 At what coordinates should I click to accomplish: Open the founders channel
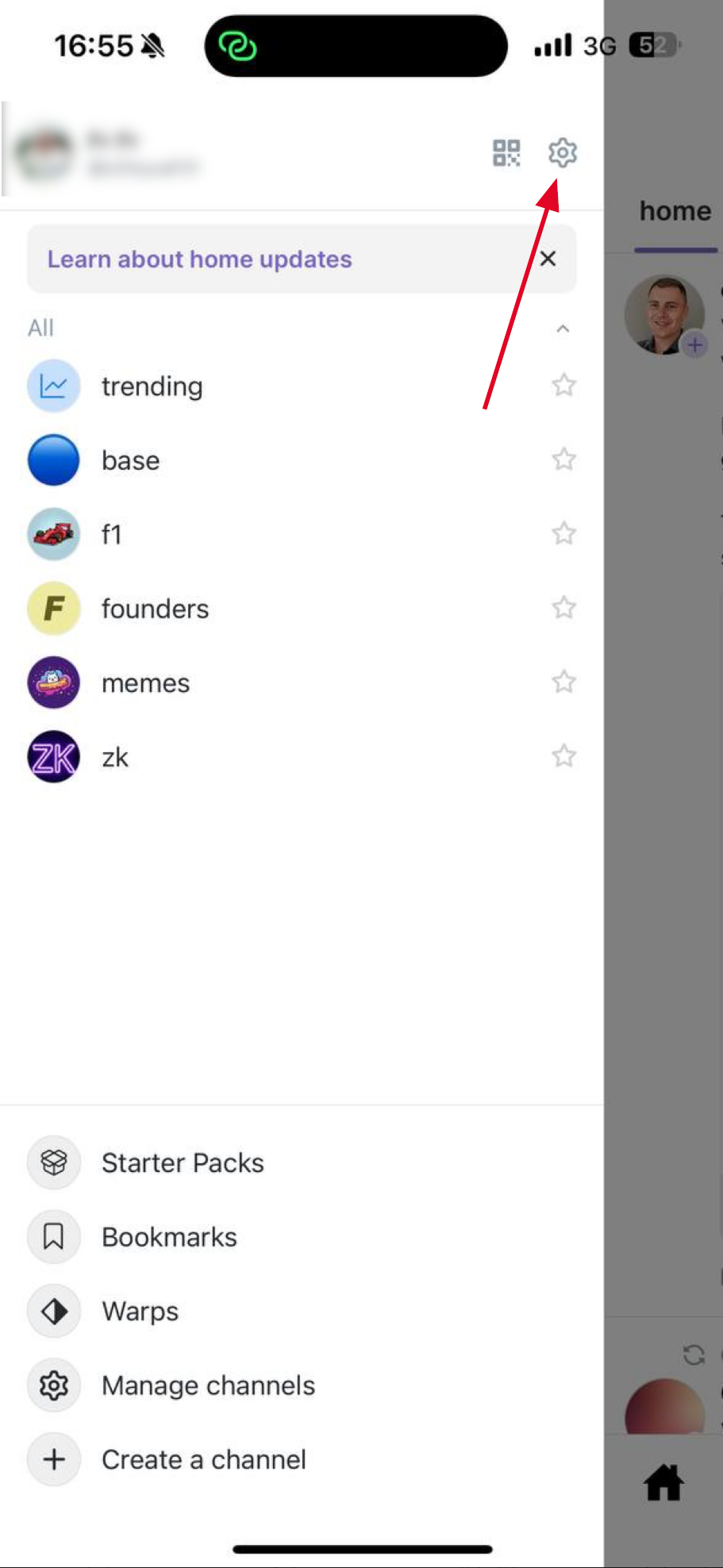[155, 609]
